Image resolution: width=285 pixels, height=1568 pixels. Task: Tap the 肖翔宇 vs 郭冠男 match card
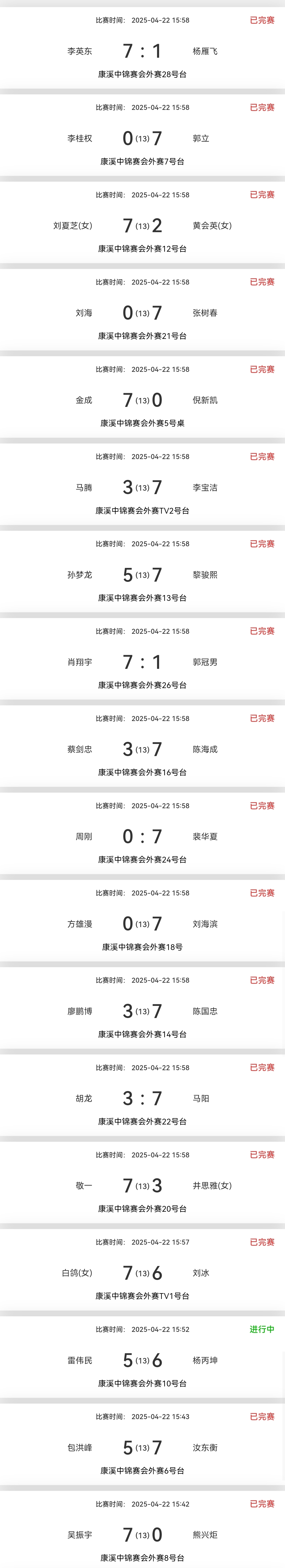click(x=142, y=662)
